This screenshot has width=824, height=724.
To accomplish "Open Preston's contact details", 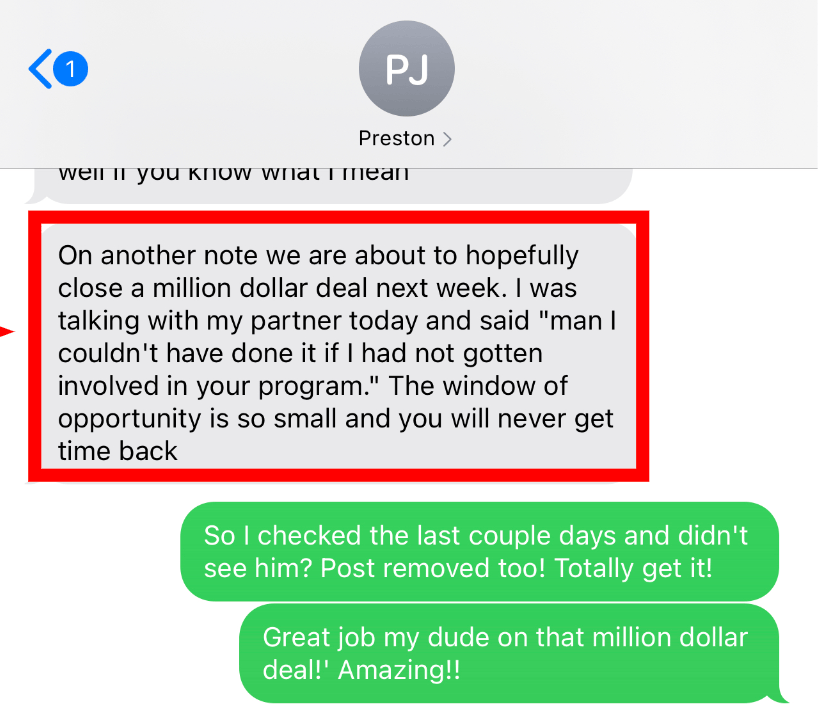I will tap(405, 139).
